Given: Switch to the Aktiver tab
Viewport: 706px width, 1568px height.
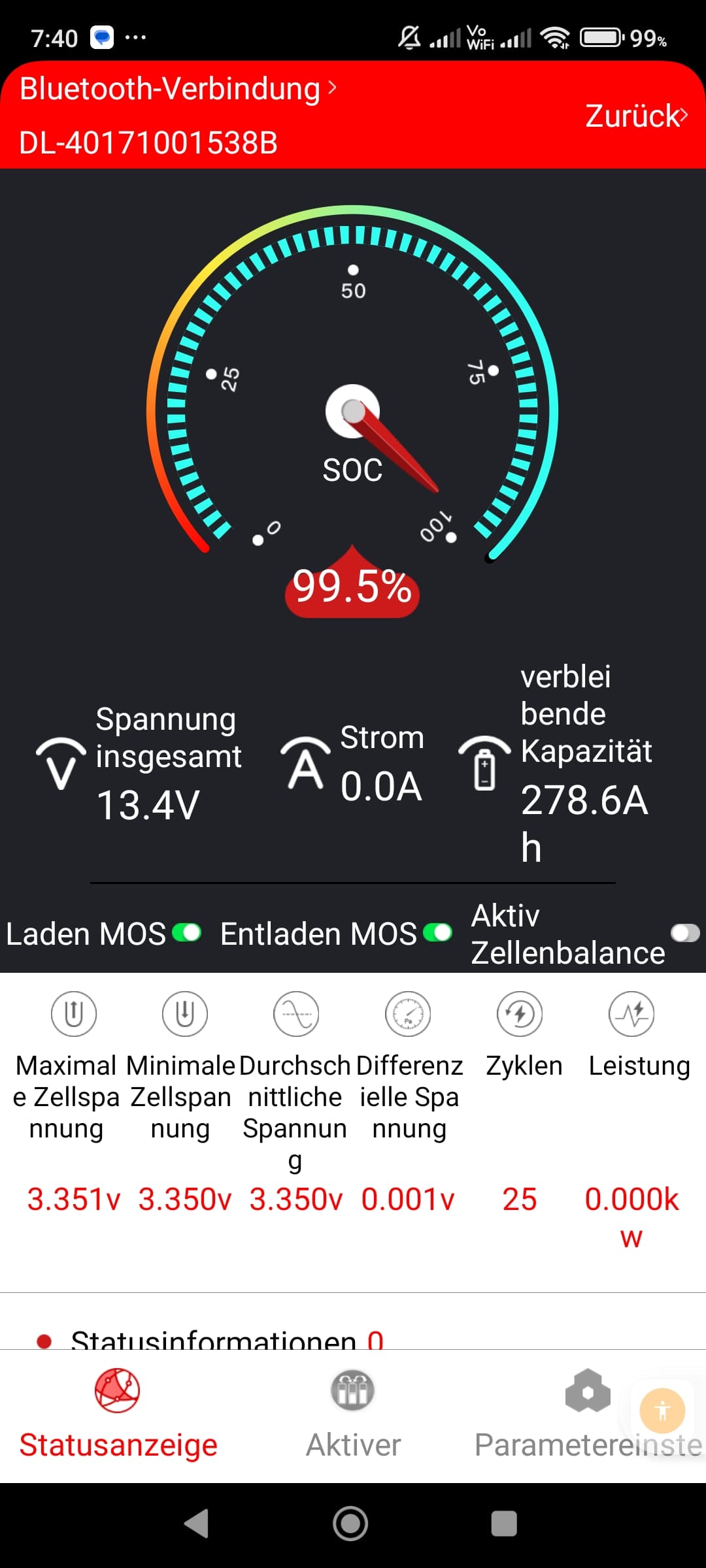Looking at the screenshot, I should pos(353,1414).
